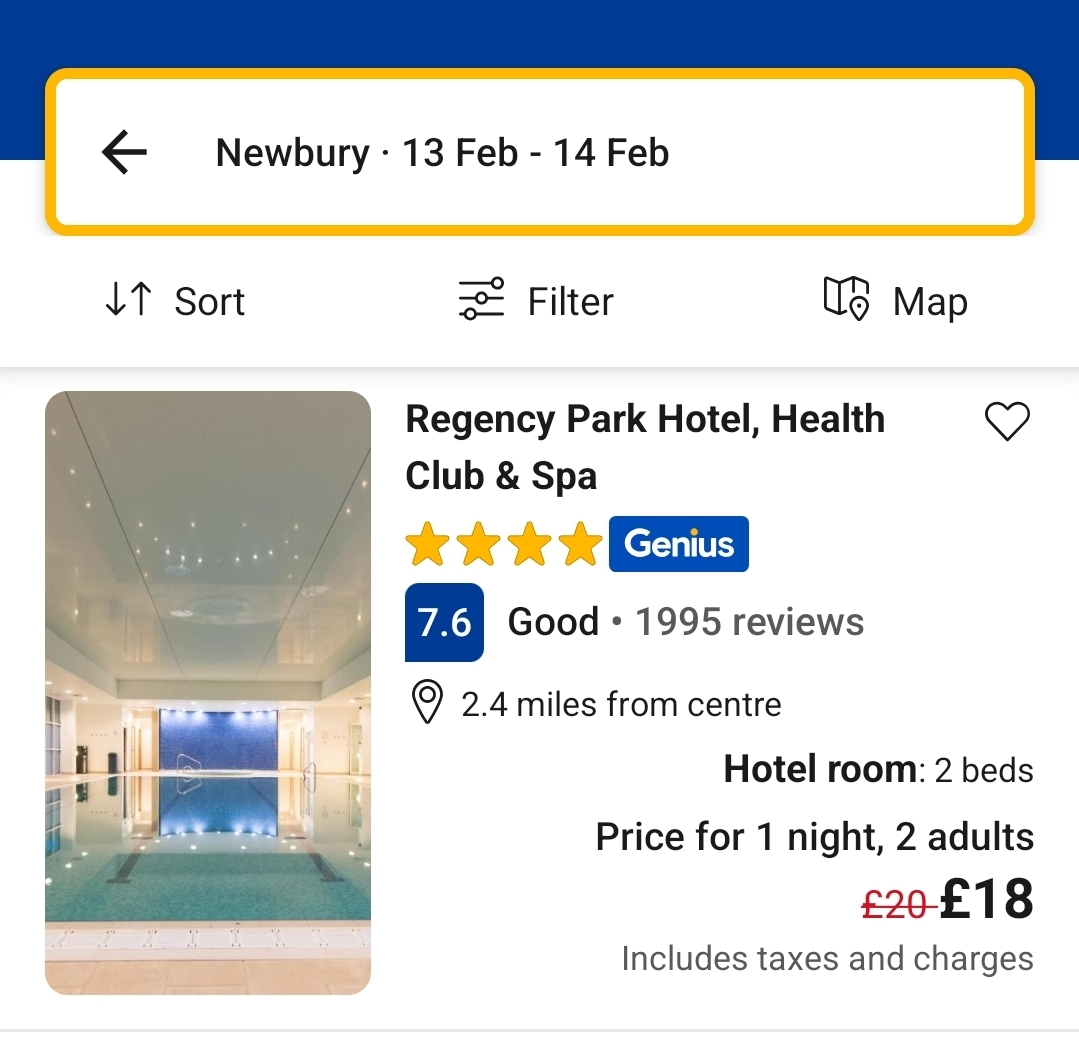
Task: Edit the Newbury 13 Feb search
Action: [442, 153]
